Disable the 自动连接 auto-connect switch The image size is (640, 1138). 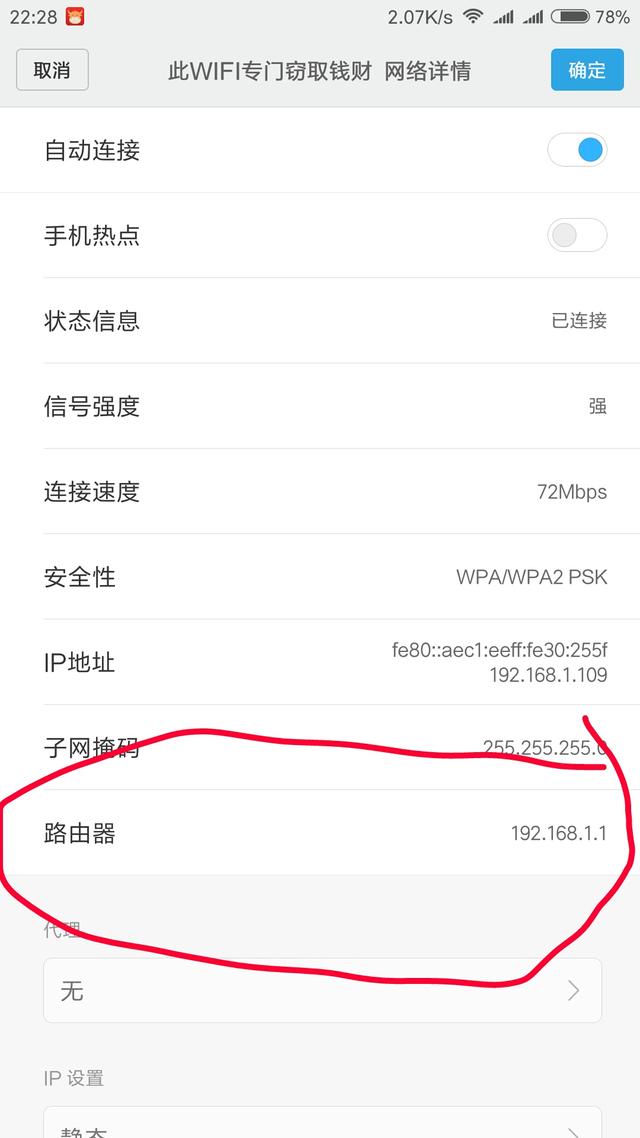[577, 151]
